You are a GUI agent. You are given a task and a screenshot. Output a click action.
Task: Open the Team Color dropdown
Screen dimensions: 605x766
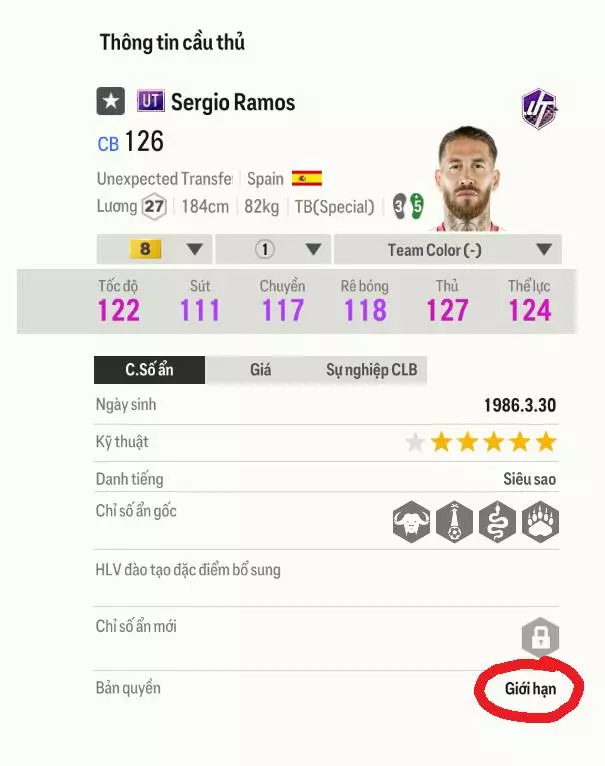(446, 249)
